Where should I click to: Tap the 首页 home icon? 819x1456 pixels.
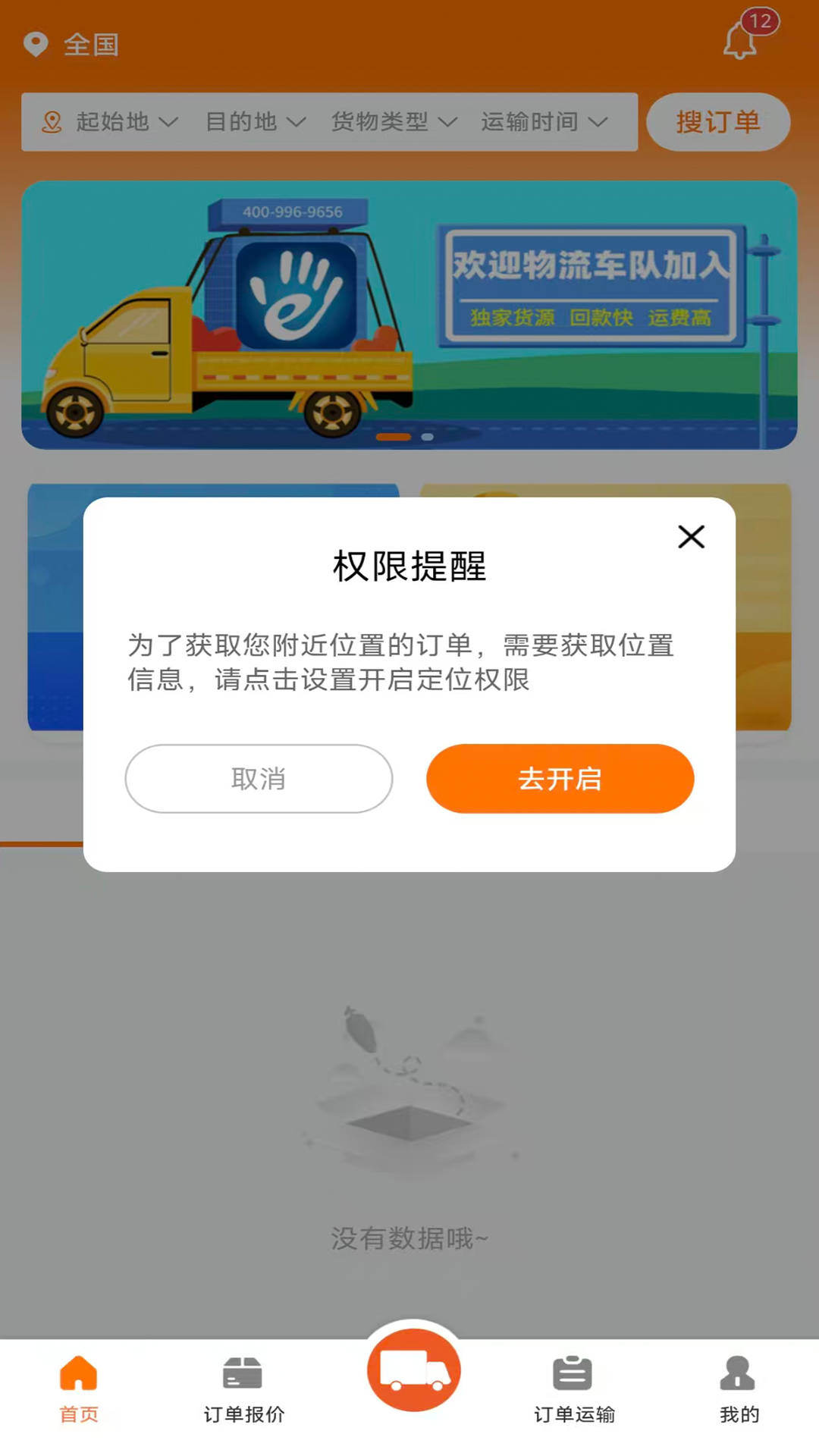(78, 1373)
